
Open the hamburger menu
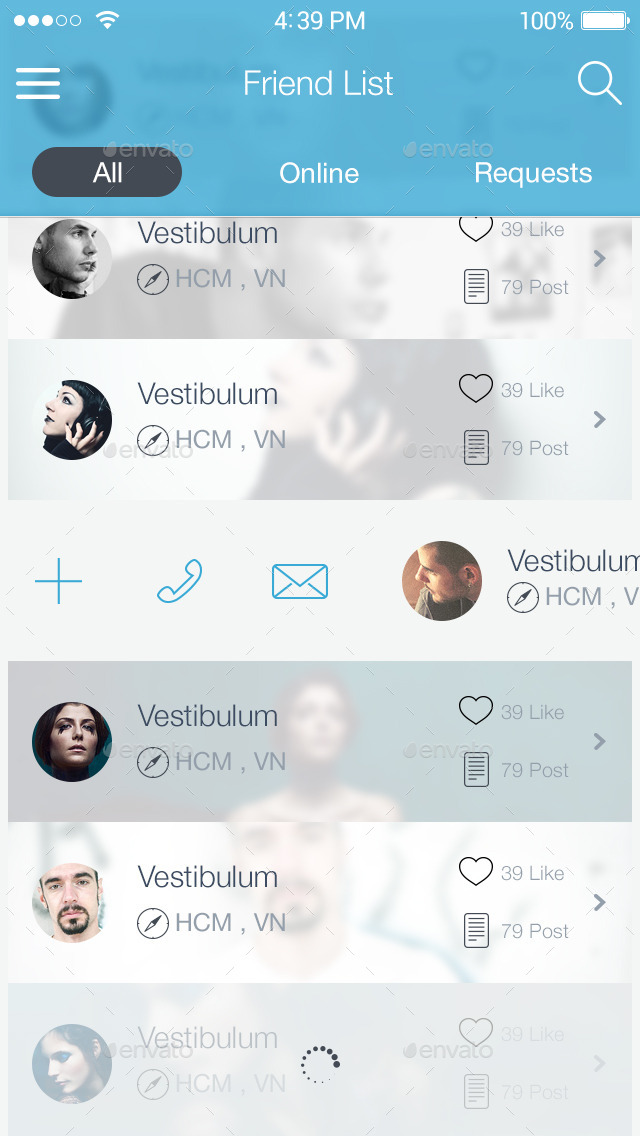pos(38,84)
